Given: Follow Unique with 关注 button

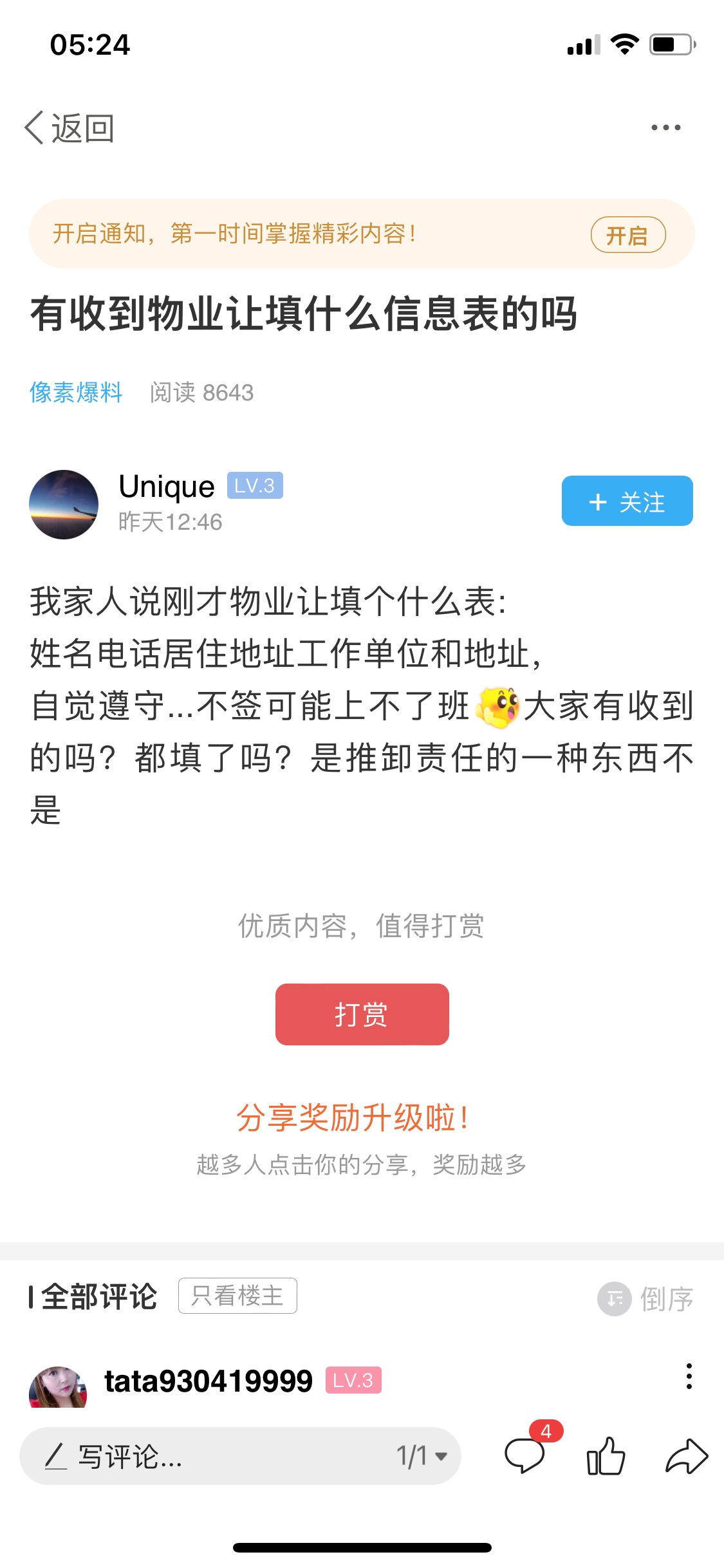Looking at the screenshot, I should click(x=627, y=501).
